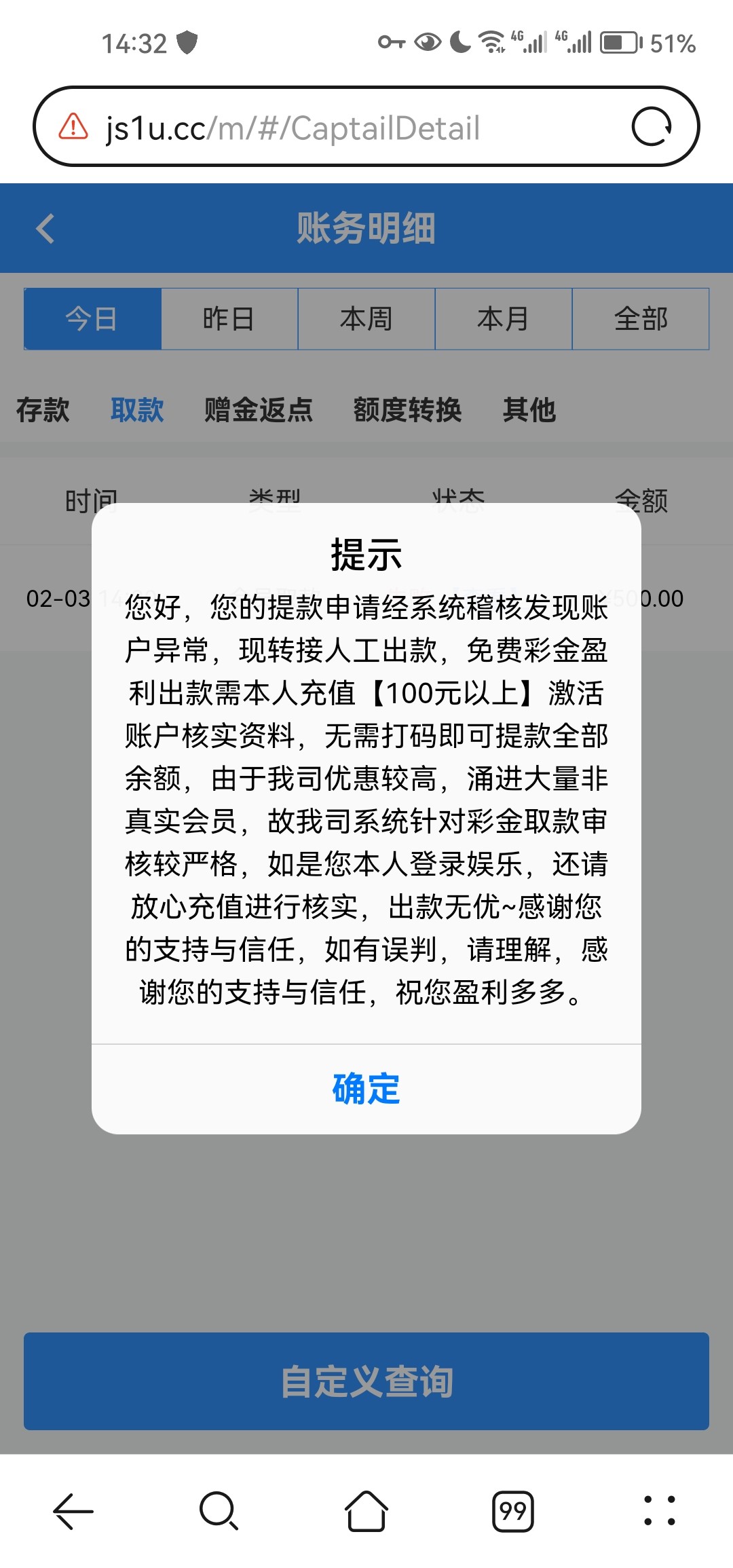
Task: Confirm the 提示 dialog with 确定
Action: point(366,1089)
